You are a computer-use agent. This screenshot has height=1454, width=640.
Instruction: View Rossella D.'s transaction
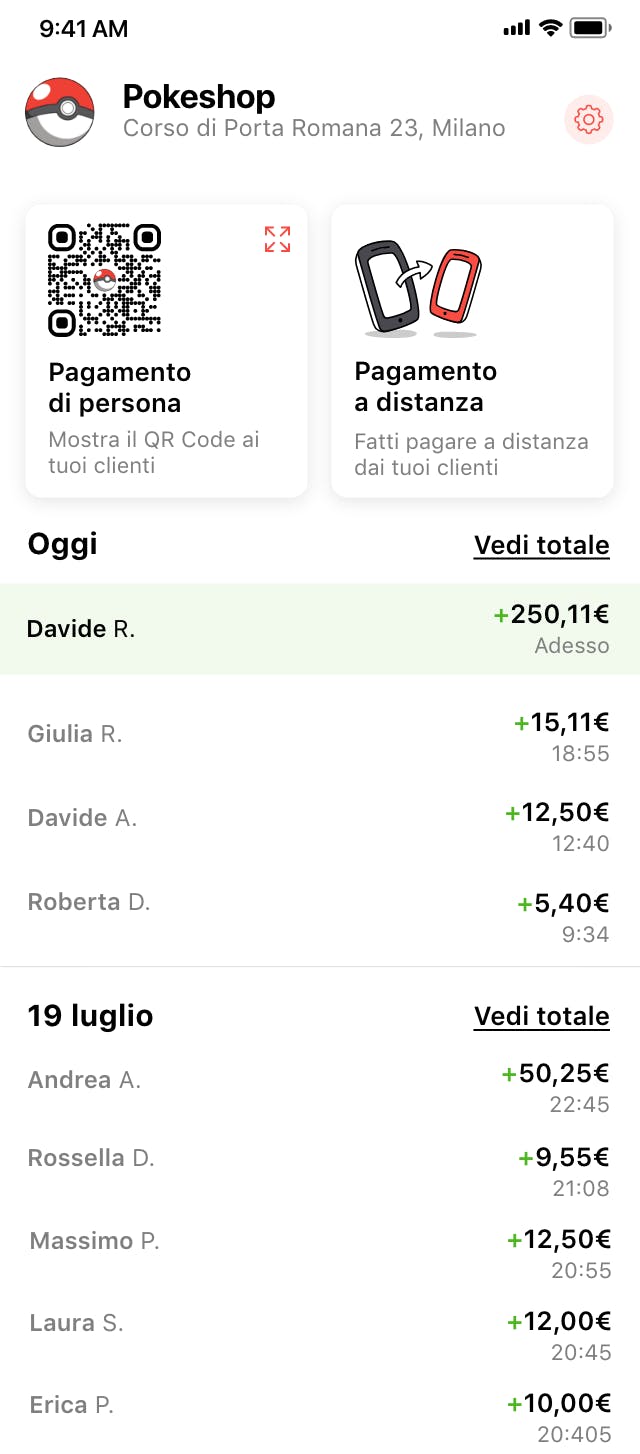point(320,1171)
